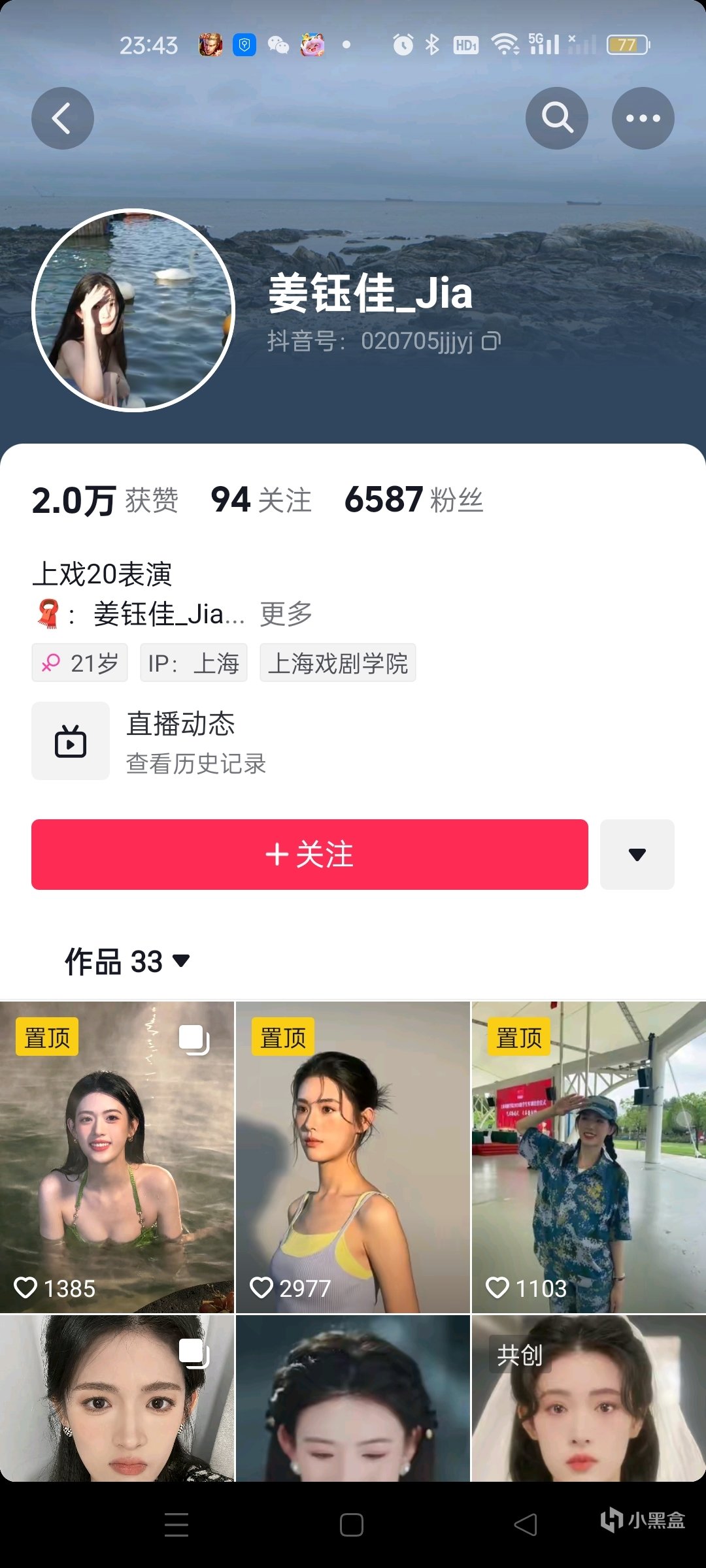This screenshot has width=706, height=1568.
Task: Go back using the top-left arrow
Action: click(63, 118)
